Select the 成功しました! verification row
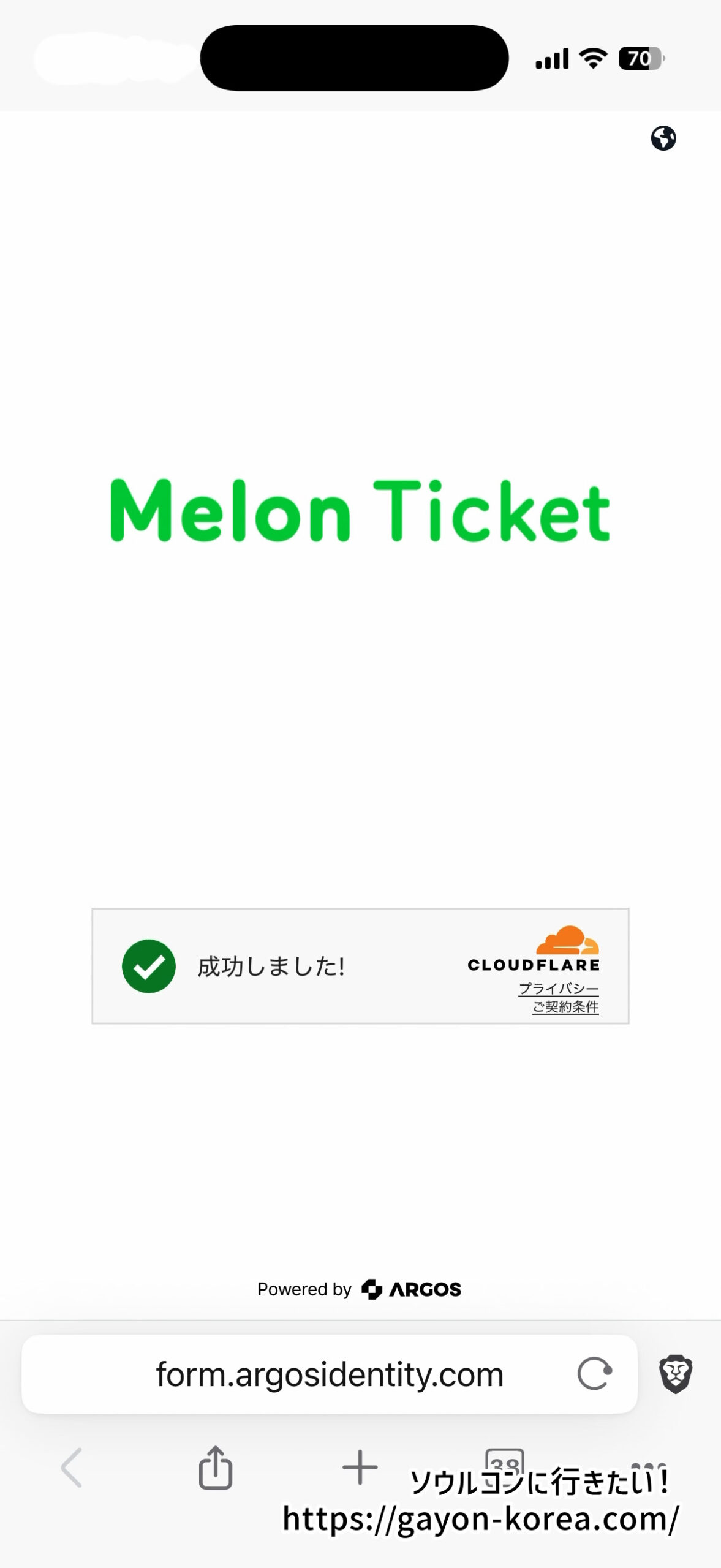This screenshot has height=1568, width=721. tap(271, 965)
